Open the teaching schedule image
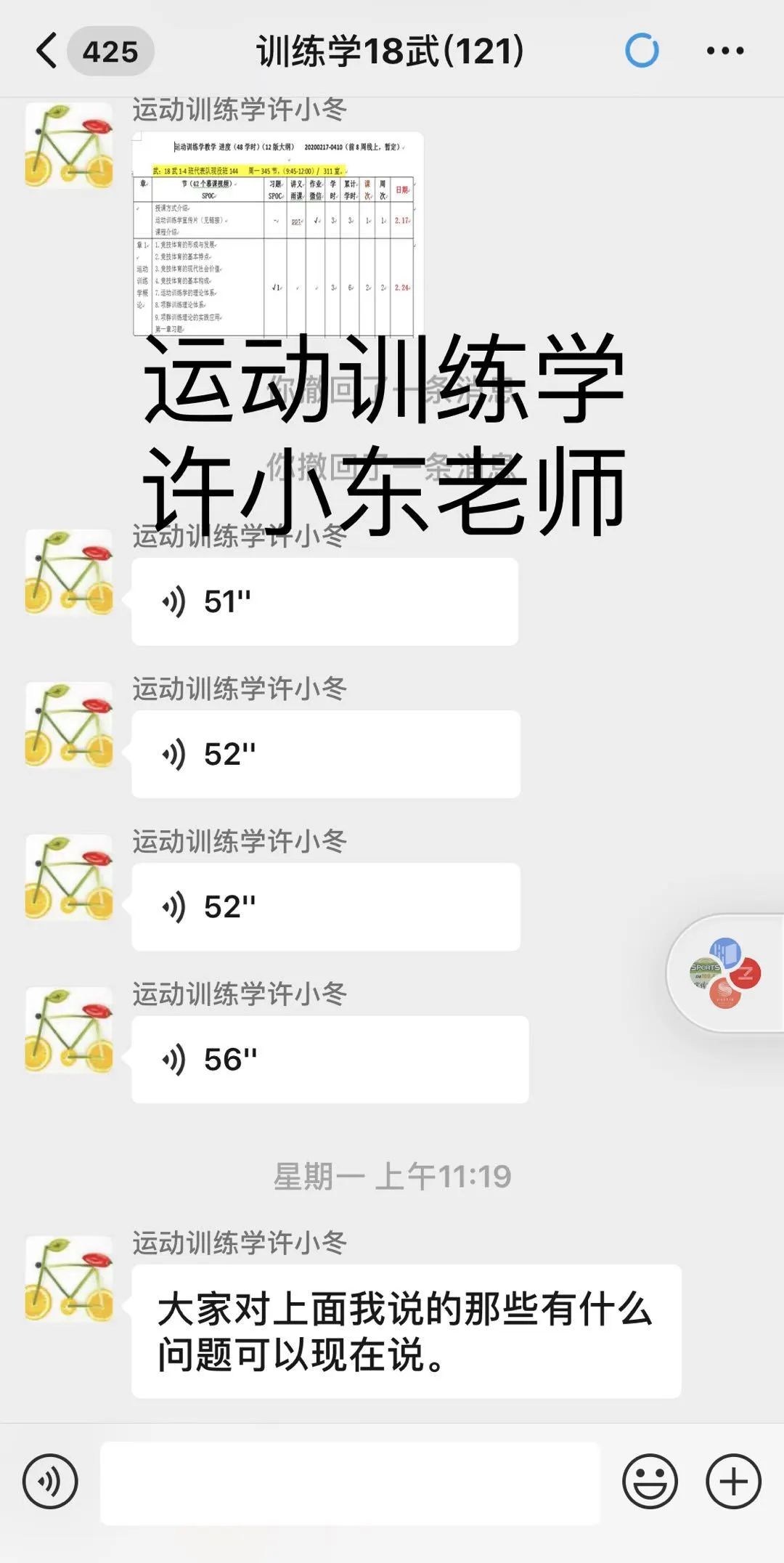Viewport: 784px width, 1563px height. (276, 232)
